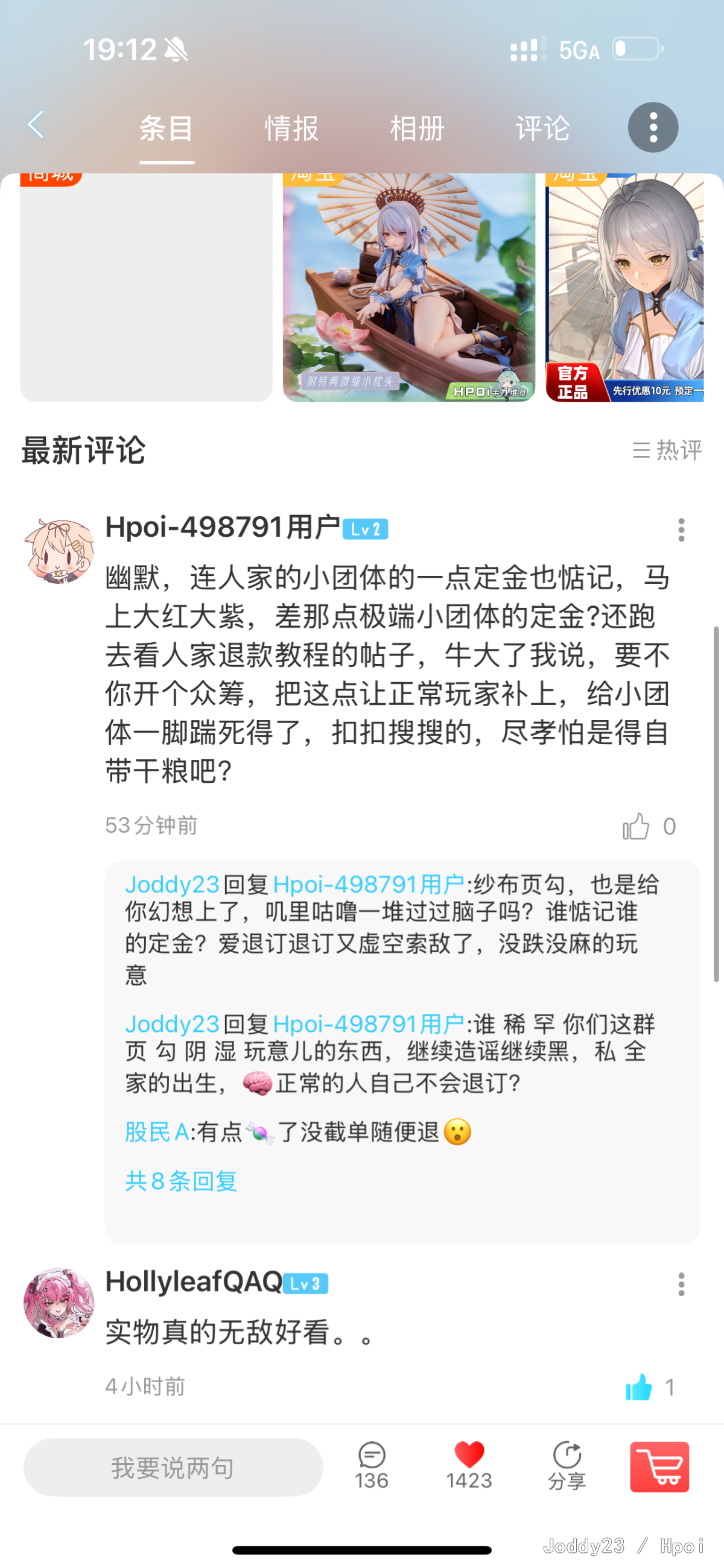Viewport: 724px width, 1568px height.
Task: Open options for Hpoi-498791用户's comment
Action: coord(681,530)
